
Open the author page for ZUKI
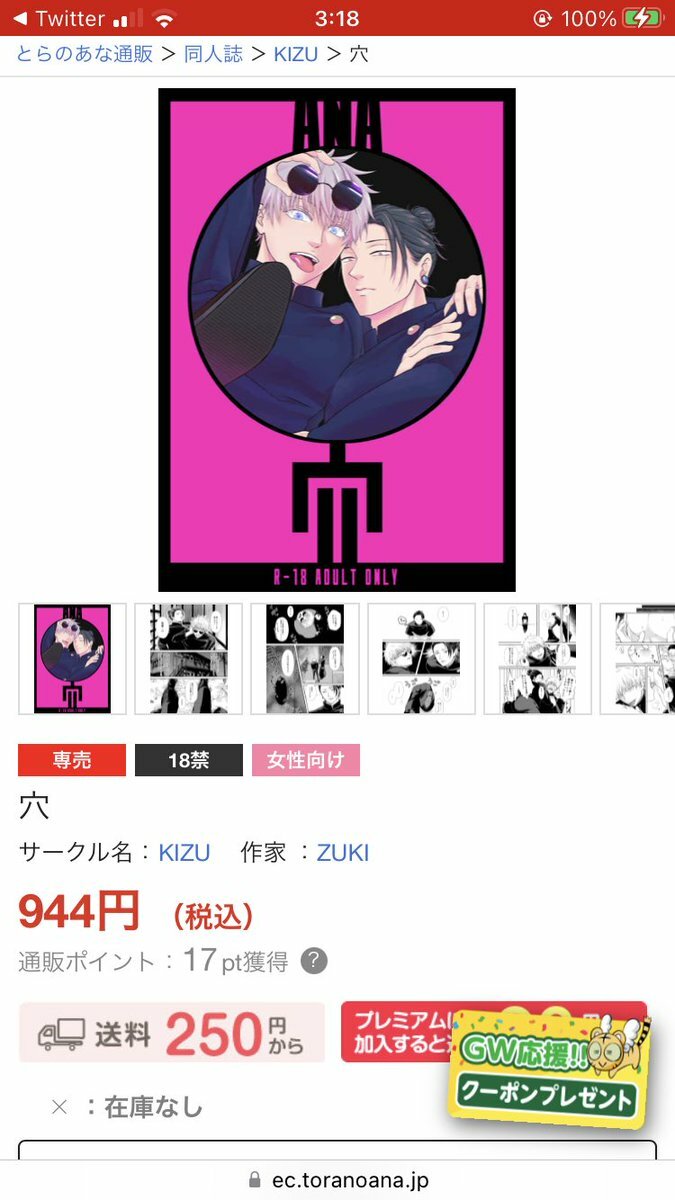(x=343, y=853)
